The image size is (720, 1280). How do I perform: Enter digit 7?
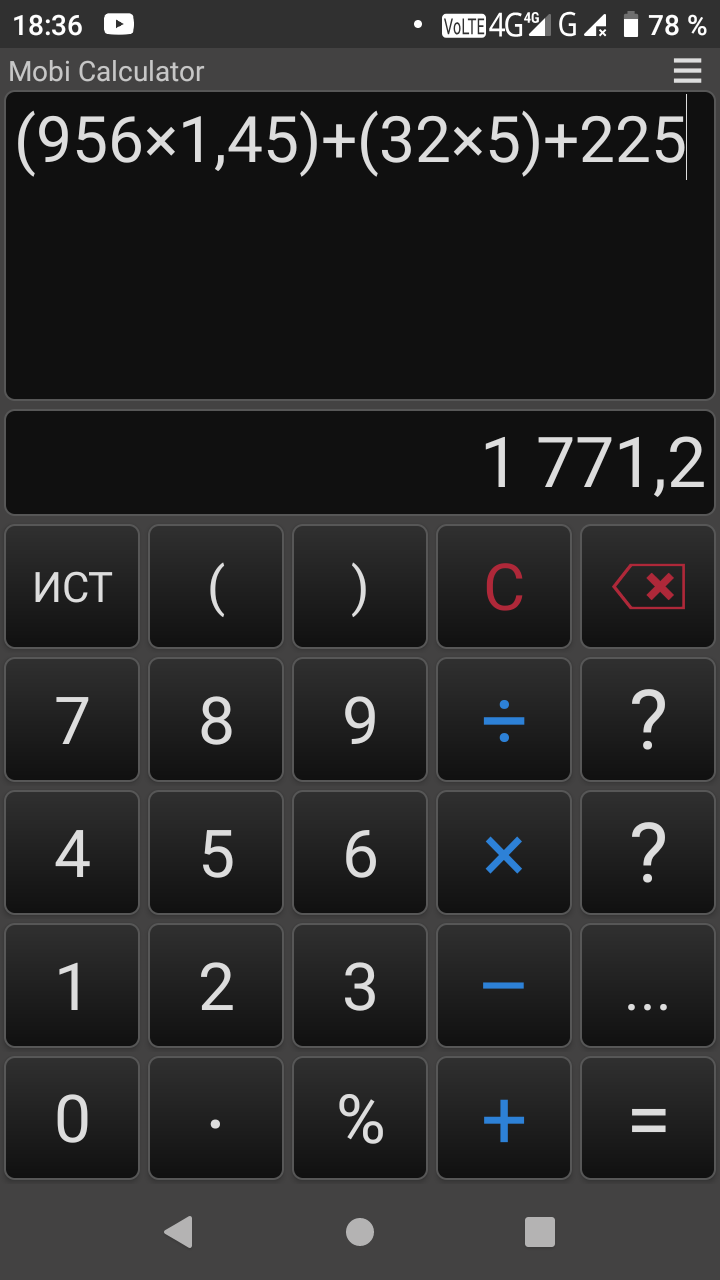point(72,720)
